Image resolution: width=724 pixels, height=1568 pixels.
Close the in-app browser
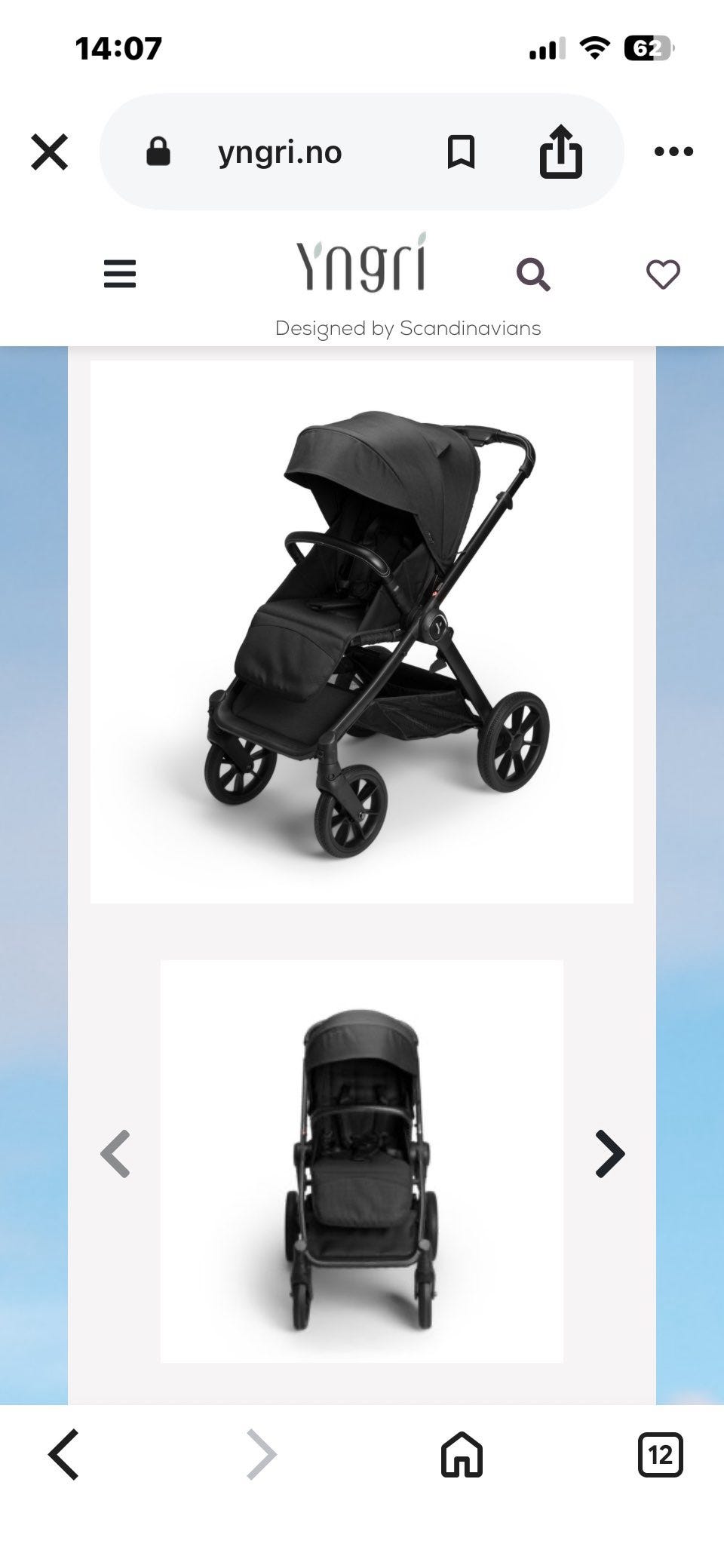point(50,152)
